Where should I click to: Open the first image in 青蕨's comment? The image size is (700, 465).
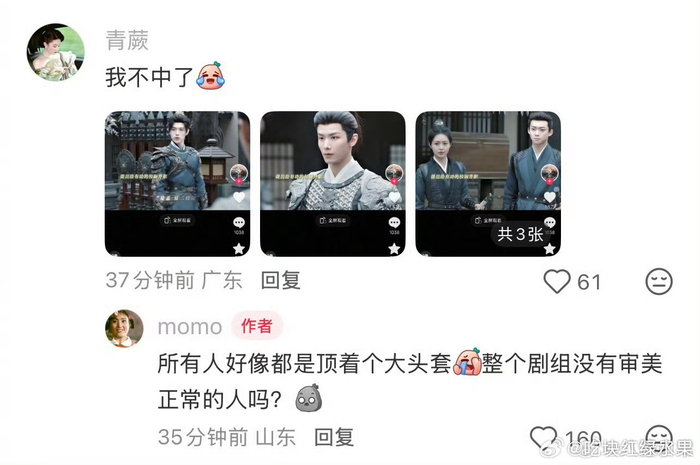coord(177,184)
